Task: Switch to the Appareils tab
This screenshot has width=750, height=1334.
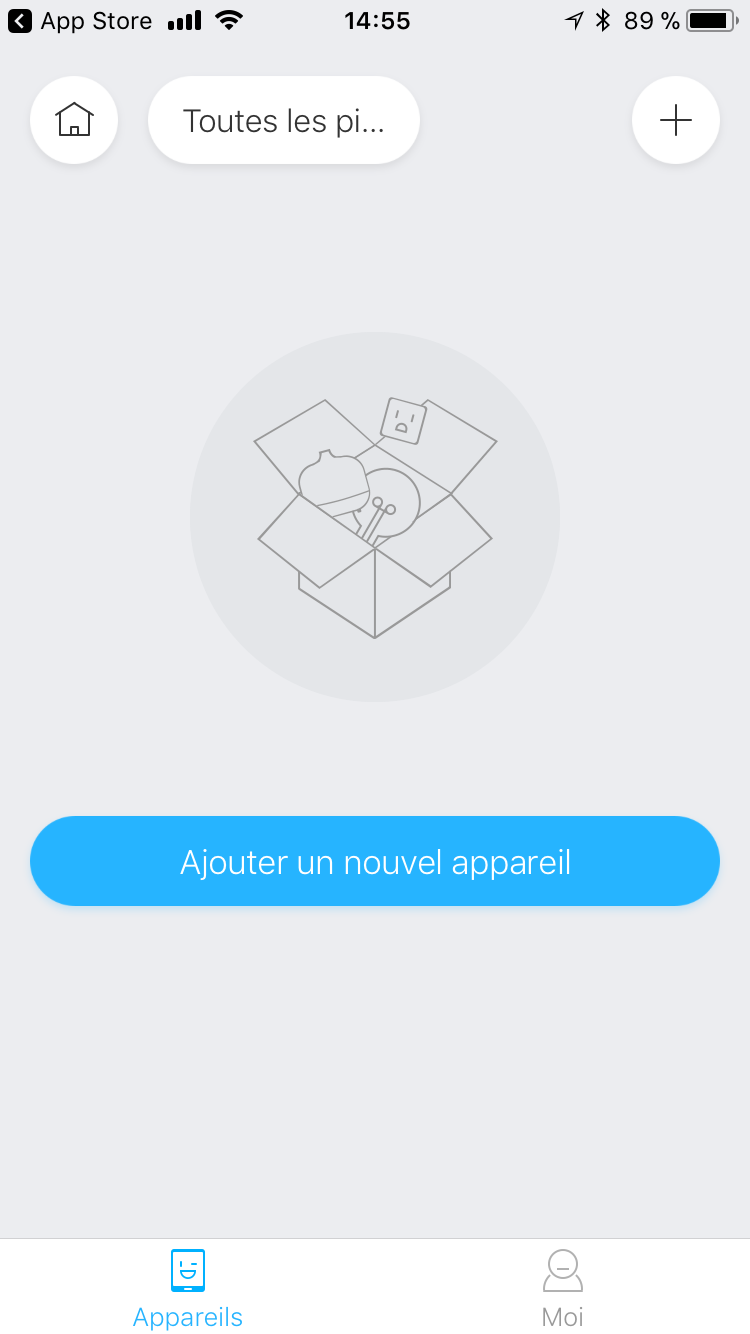Action: 188,1288
